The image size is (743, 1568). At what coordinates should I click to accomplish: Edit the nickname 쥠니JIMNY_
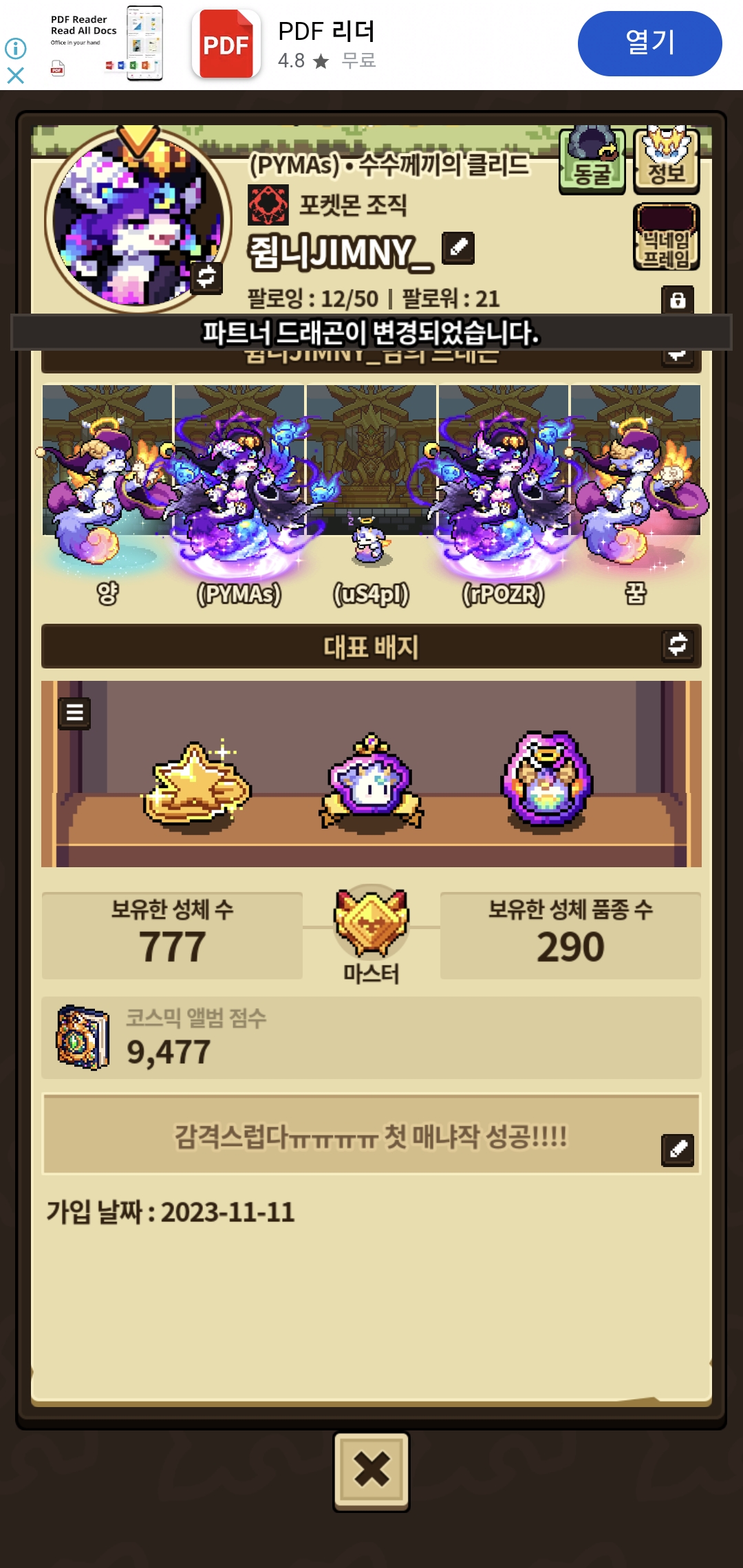pyautogui.click(x=458, y=248)
